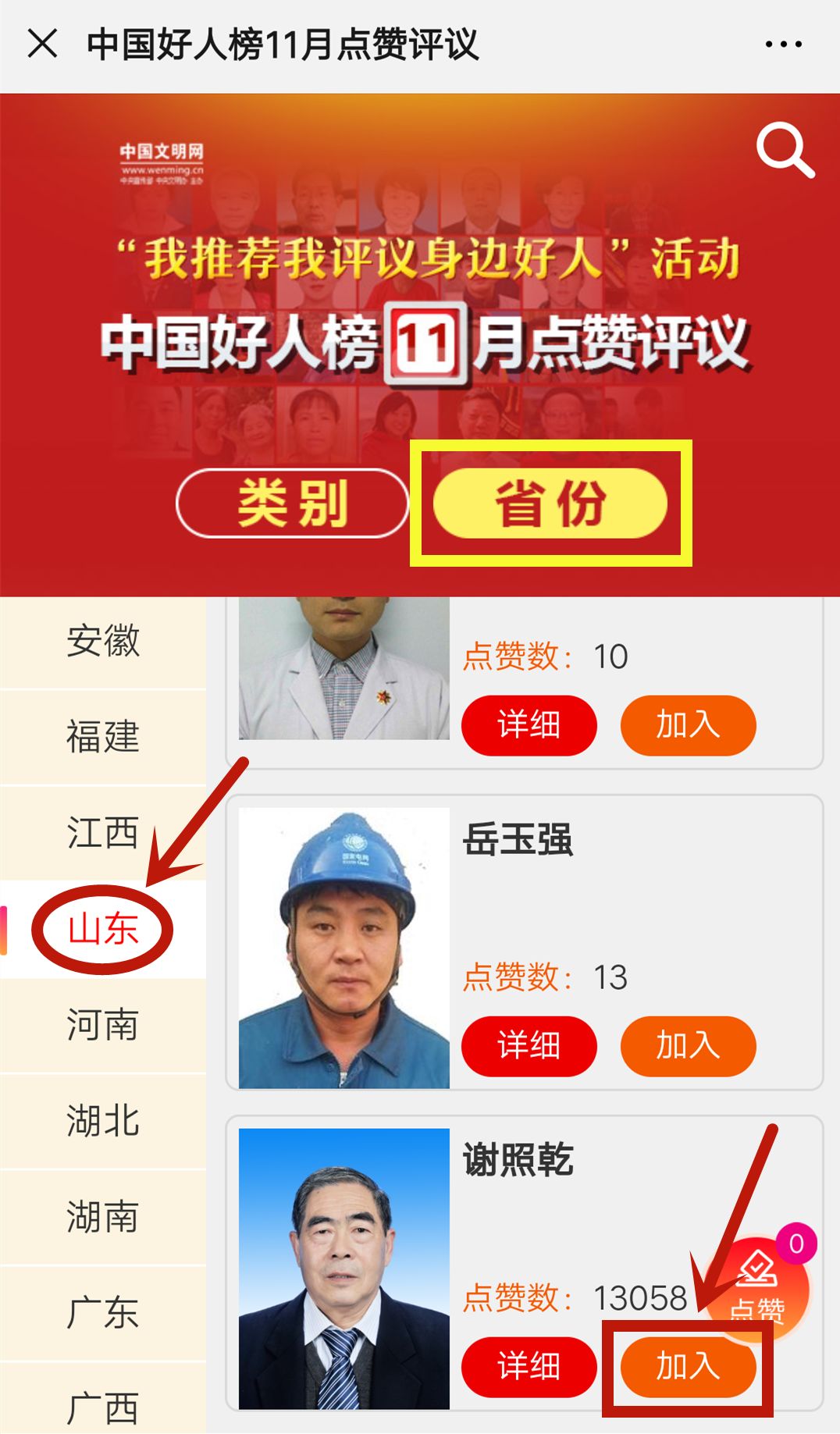View 详细 for 岳玉强
Image resolution: width=840 pixels, height=1434 pixels.
tap(529, 1046)
